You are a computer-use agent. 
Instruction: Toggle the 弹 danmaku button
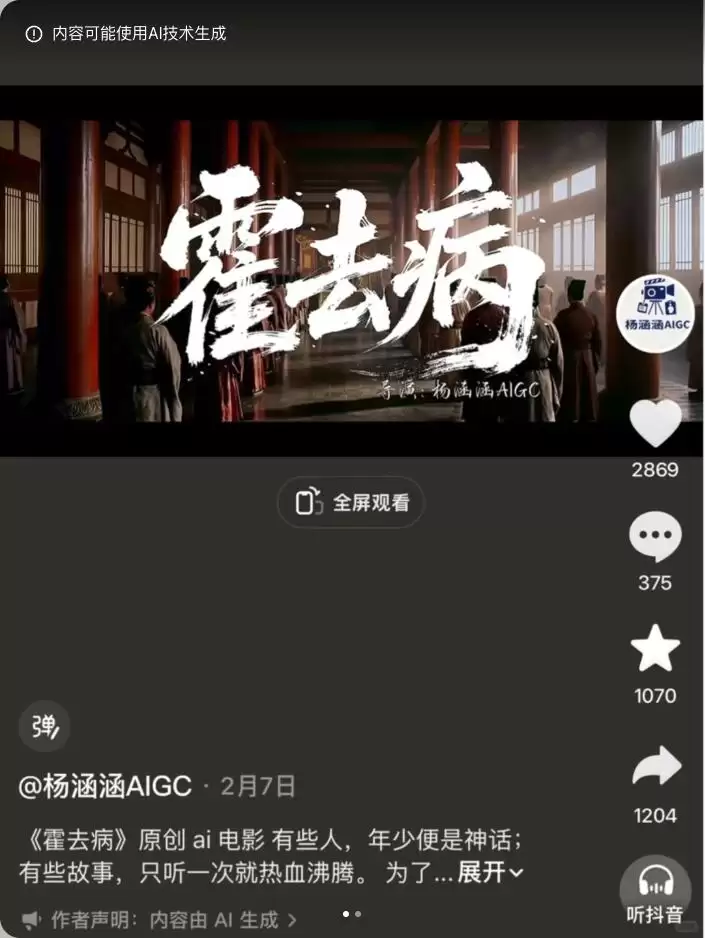[44, 727]
